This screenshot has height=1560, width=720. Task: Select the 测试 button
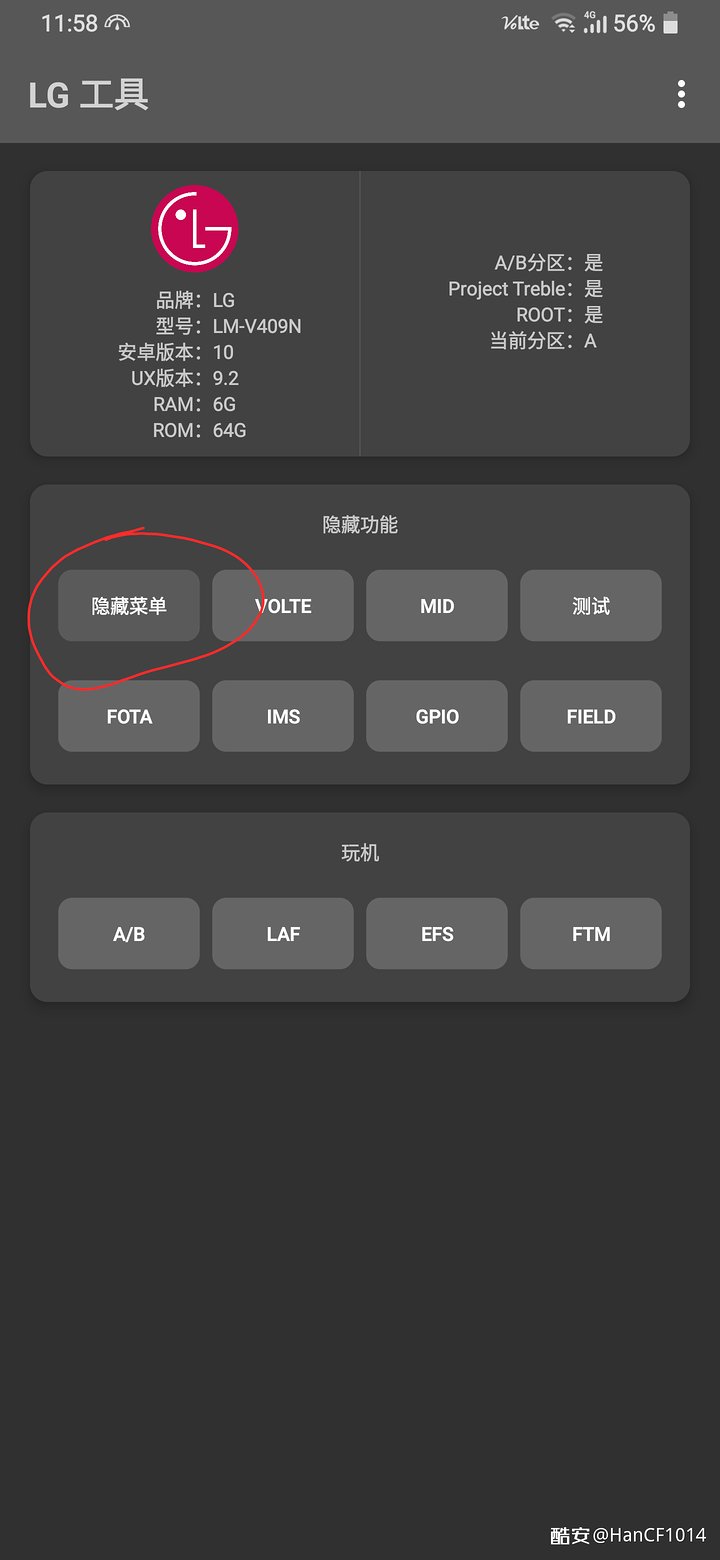pyautogui.click(x=591, y=606)
